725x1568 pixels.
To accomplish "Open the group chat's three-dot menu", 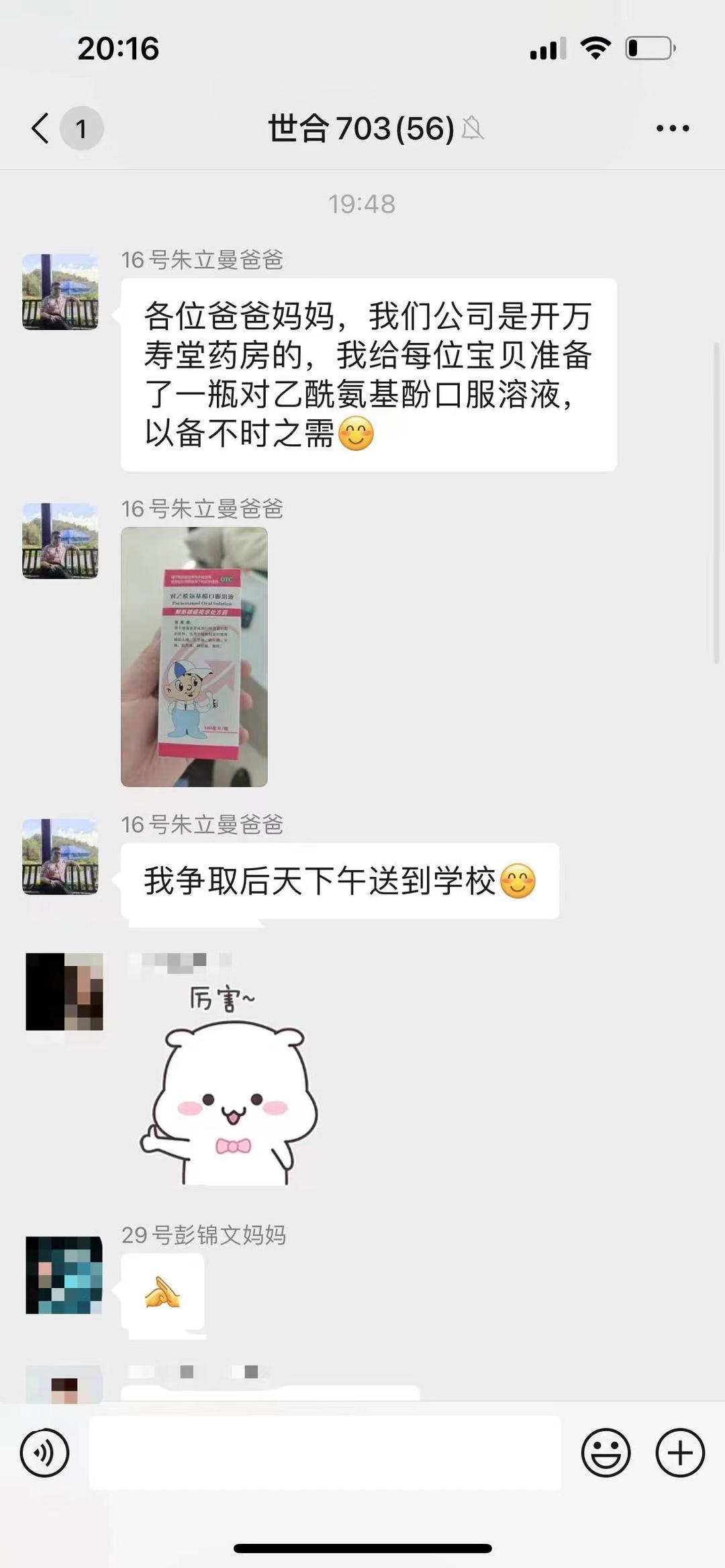I will 672,128.
